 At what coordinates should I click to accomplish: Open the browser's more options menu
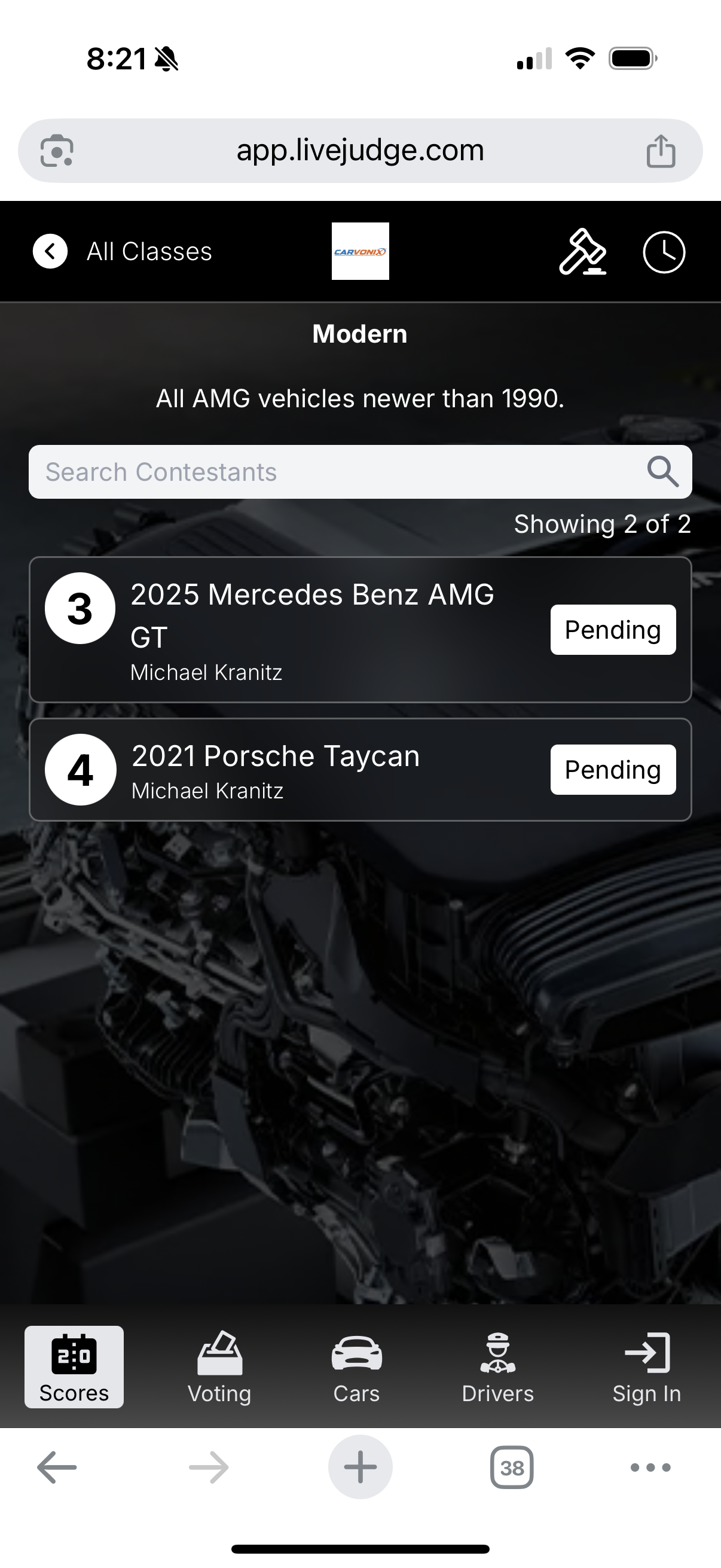pyautogui.click(x=650, y=1468)
